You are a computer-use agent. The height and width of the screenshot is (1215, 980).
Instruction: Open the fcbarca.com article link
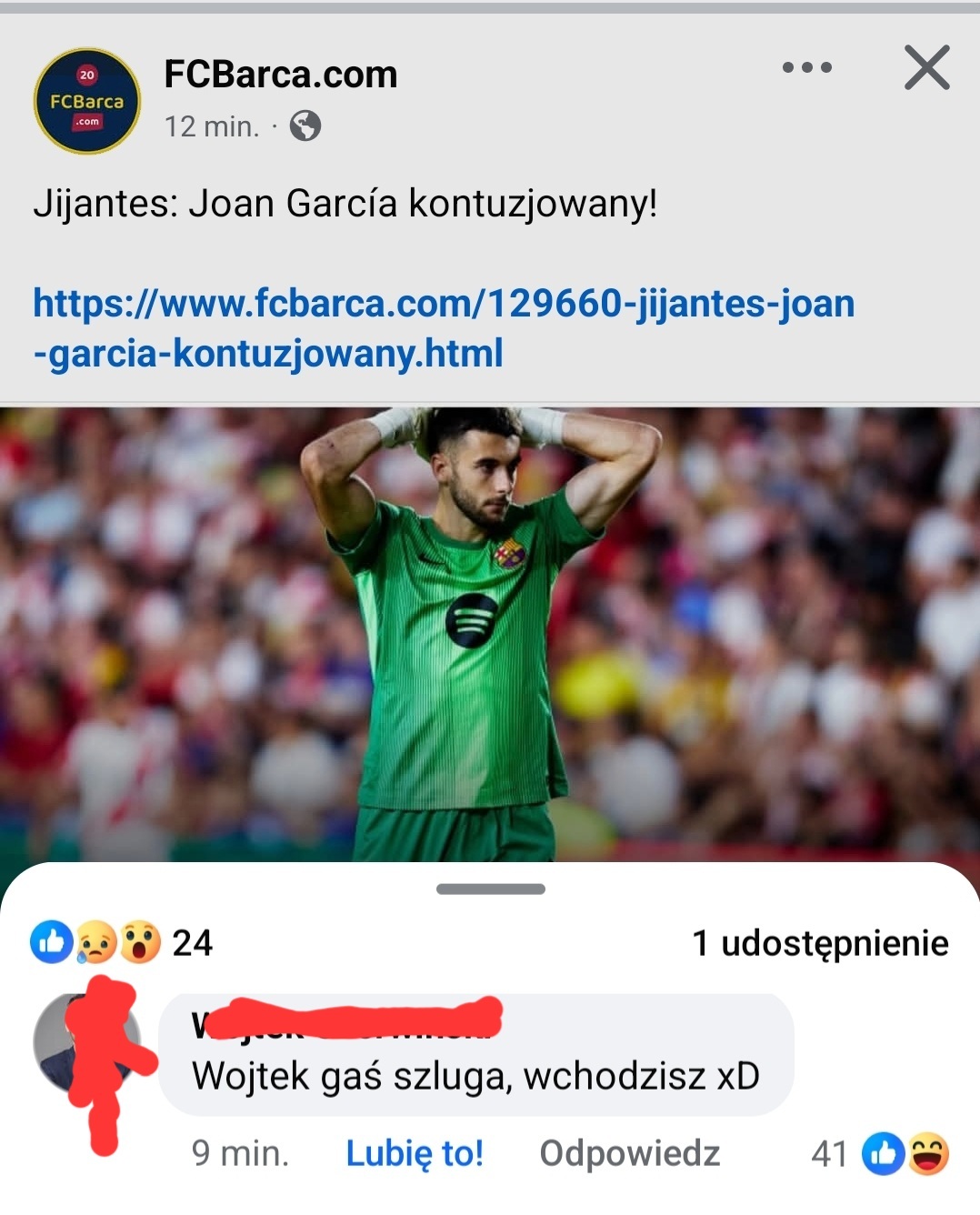click(443, 327)
